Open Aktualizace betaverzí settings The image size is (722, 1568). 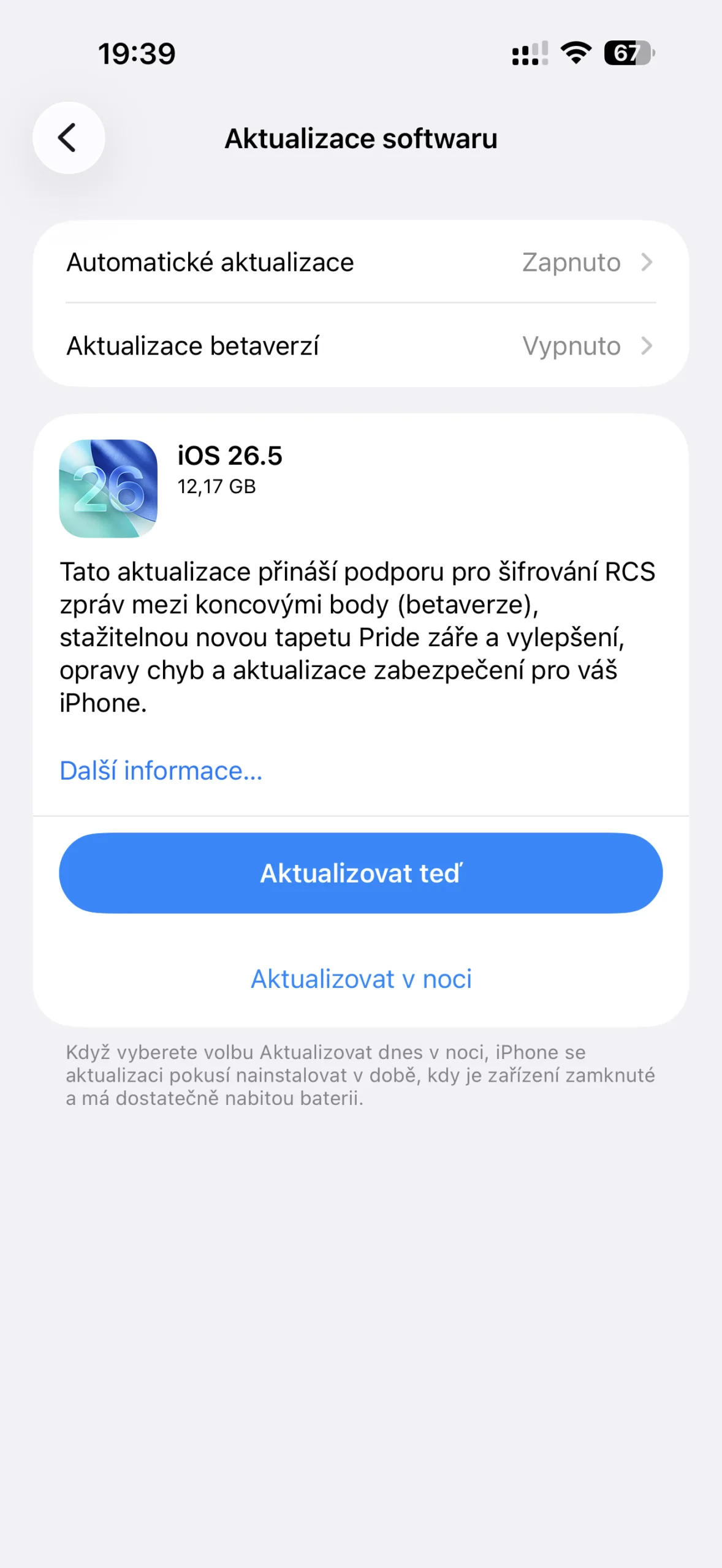click(x=361, y=345)
